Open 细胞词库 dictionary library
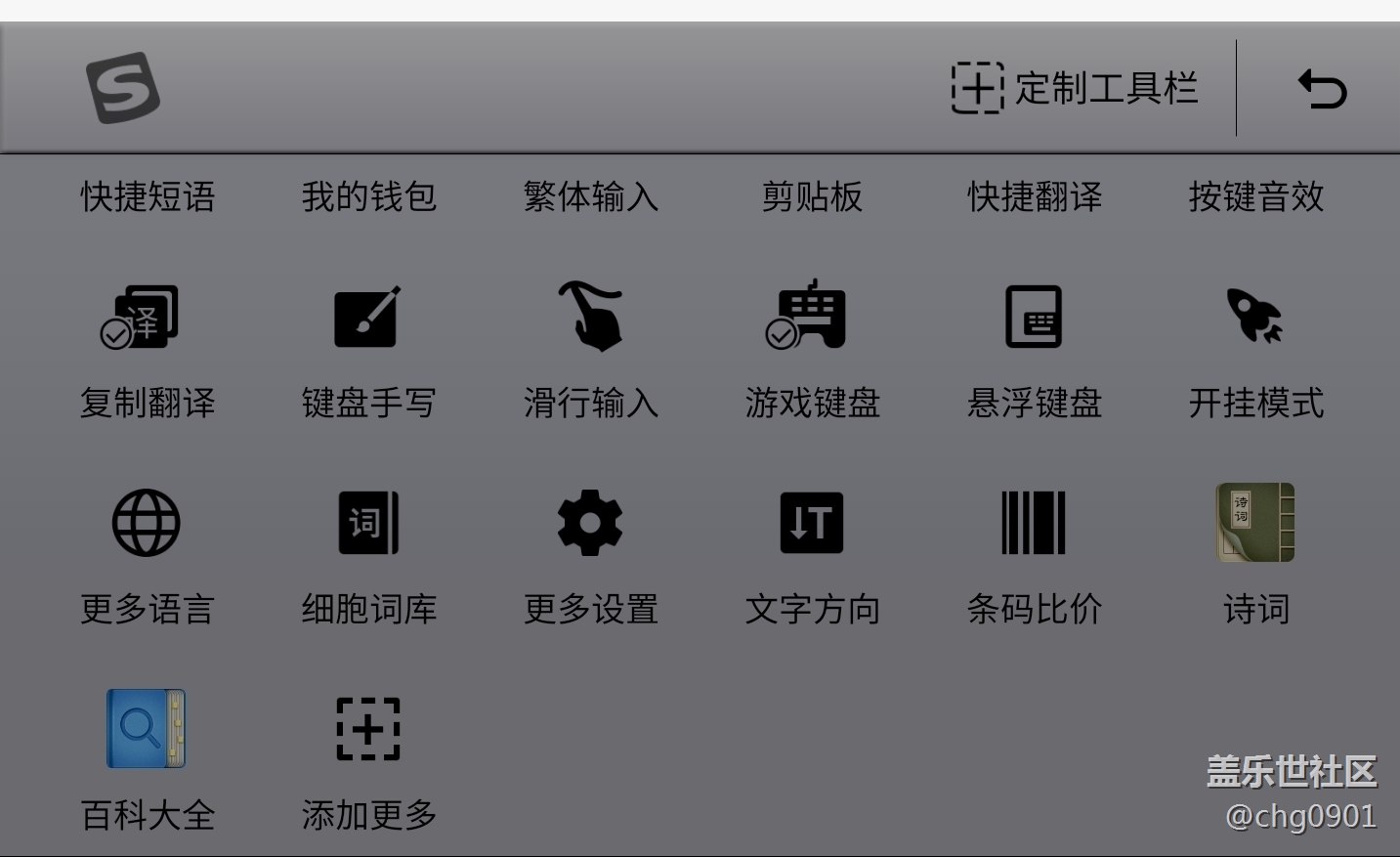 (x=368, y=525)
